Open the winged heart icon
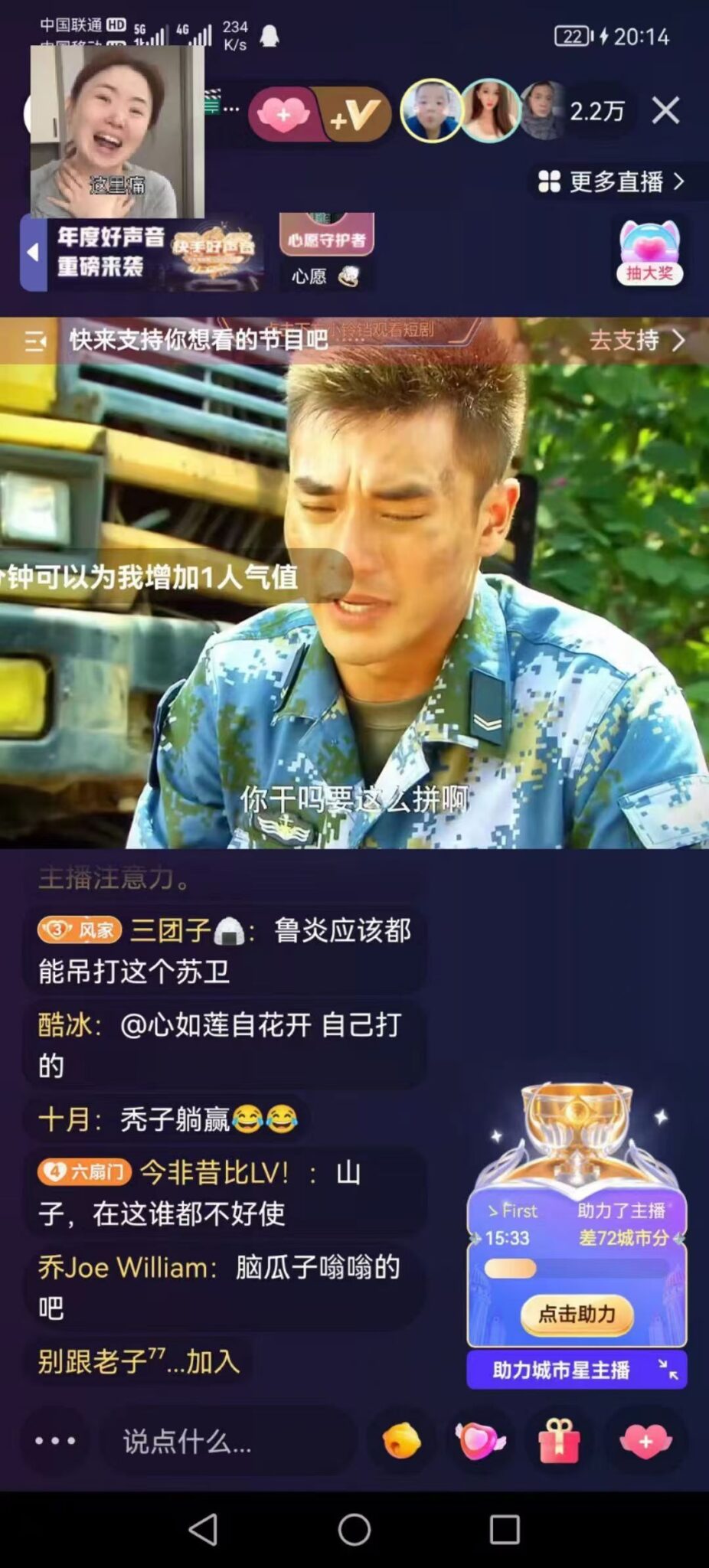 [480, 1441]
